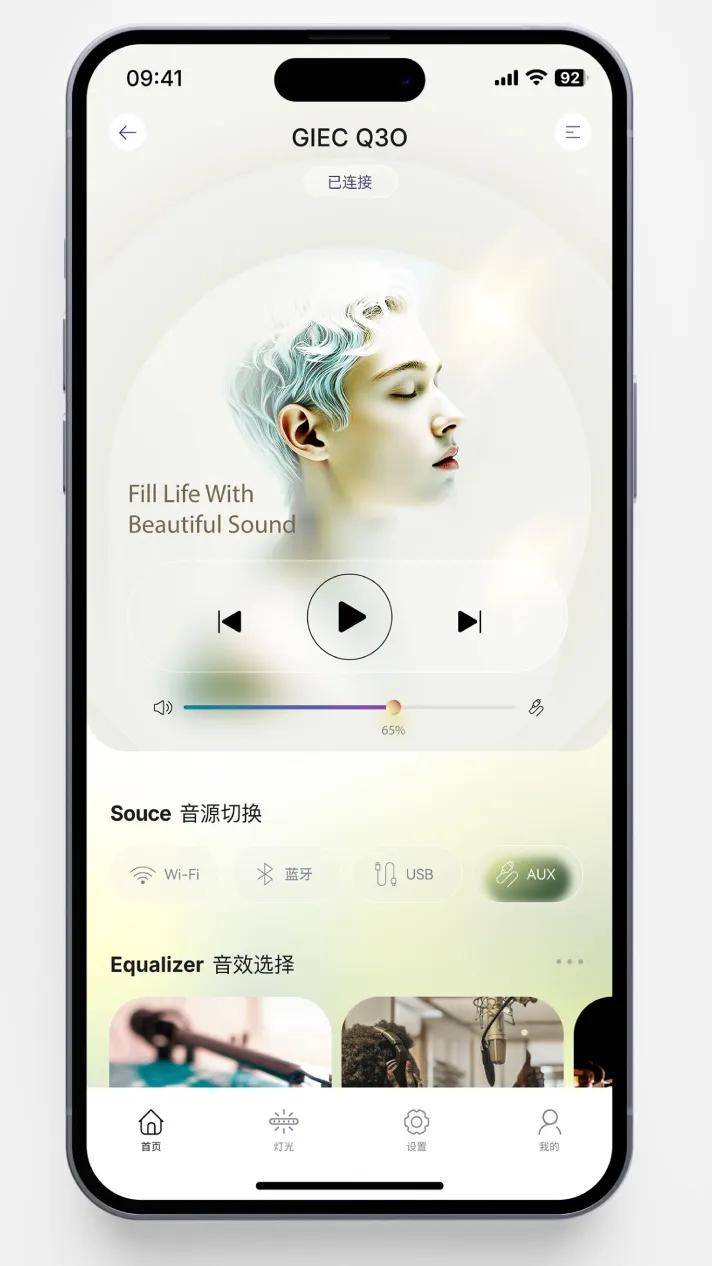
Task: Switch to the 首页 tab
Action: point(151,1129)
